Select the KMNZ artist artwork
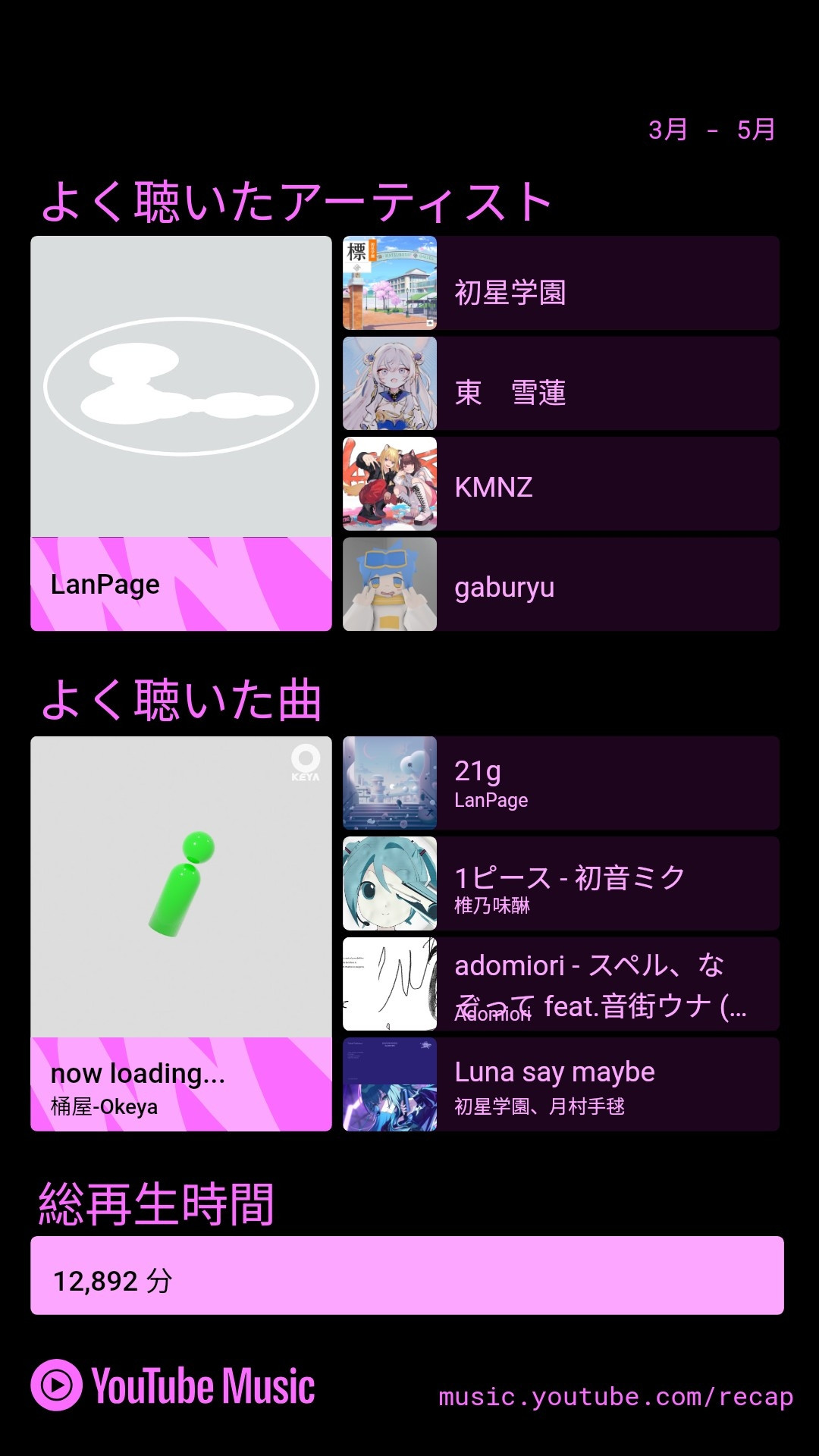Screen dimensions: 819x1456 (390, 485)
